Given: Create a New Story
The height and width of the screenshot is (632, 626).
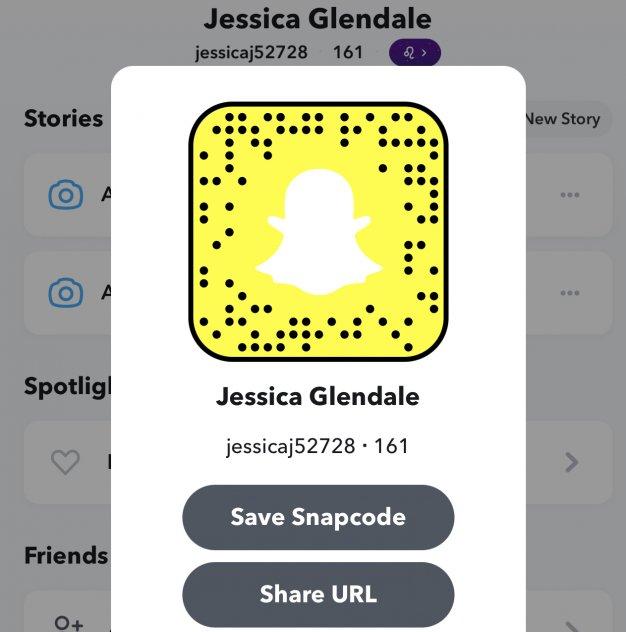Looking at the screenshot, I should 562,118.
